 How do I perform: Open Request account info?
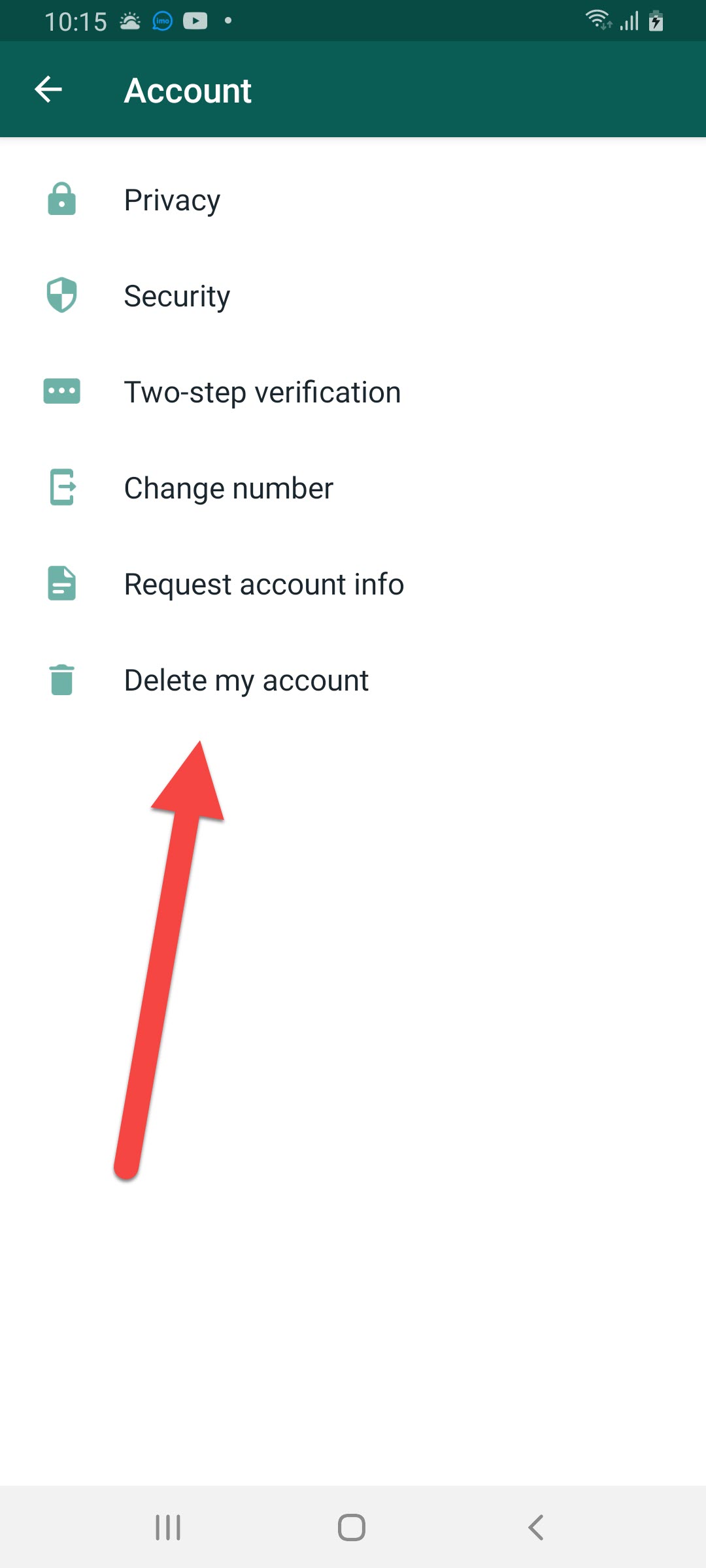coord(263,584)
